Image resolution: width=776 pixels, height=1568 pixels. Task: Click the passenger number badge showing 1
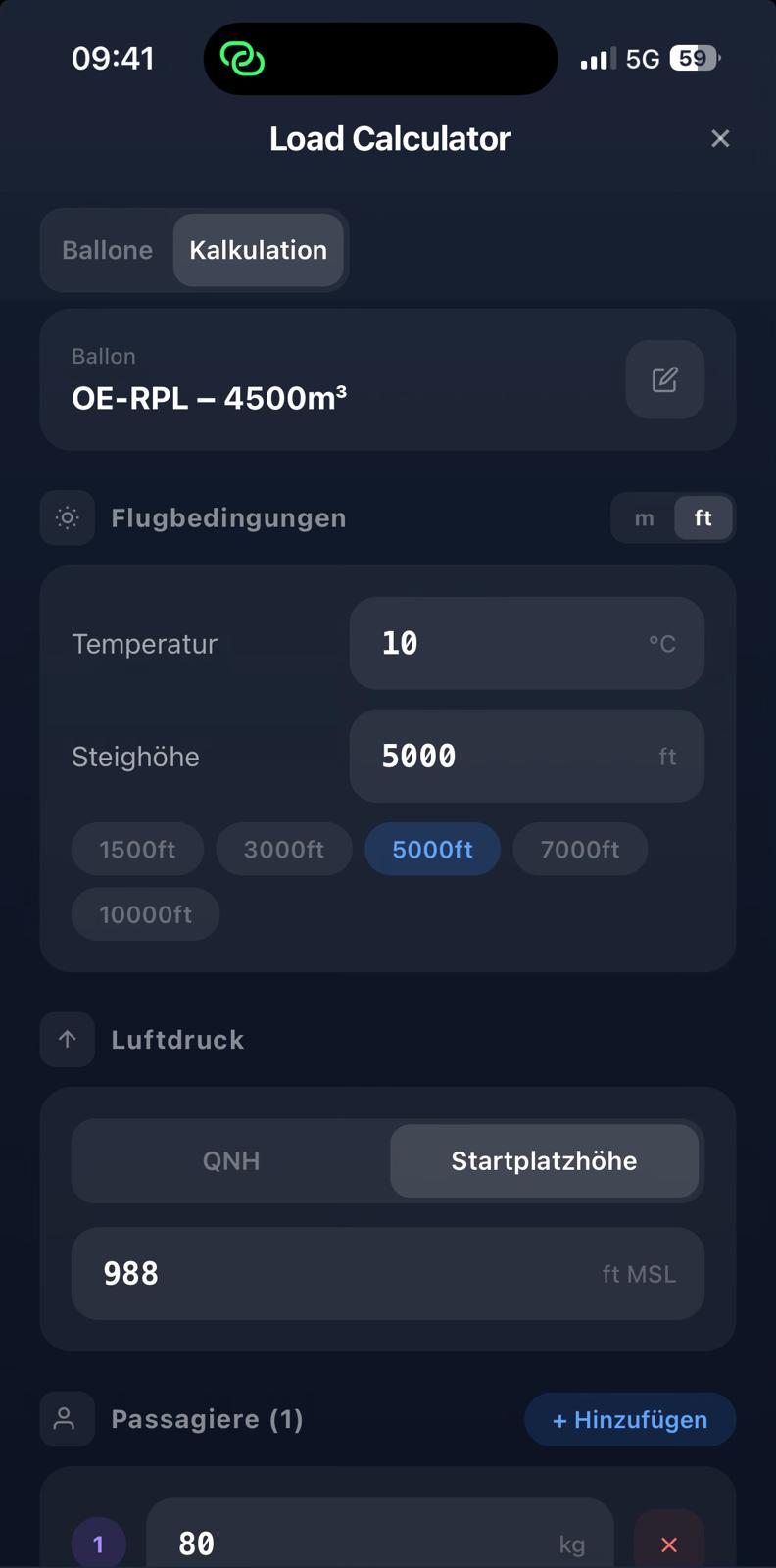tap(98, 1543)
